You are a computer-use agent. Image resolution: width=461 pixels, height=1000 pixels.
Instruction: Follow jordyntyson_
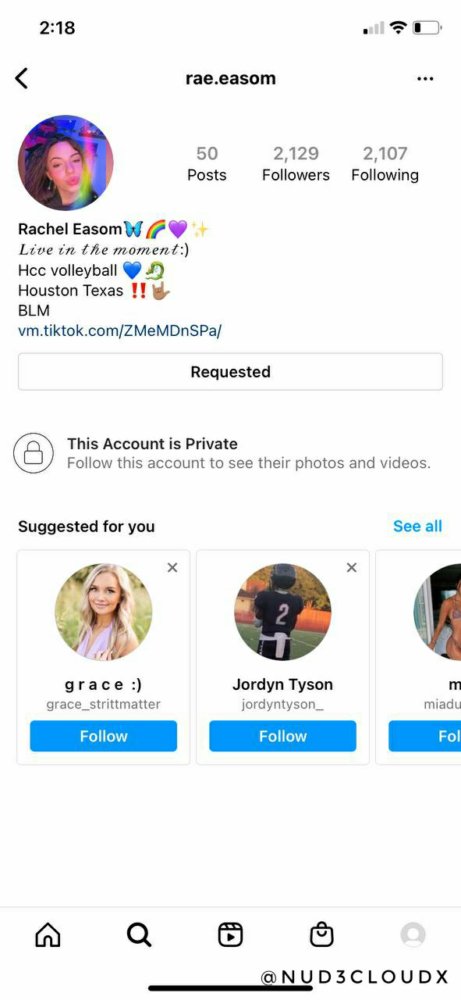tap(282, 736)
